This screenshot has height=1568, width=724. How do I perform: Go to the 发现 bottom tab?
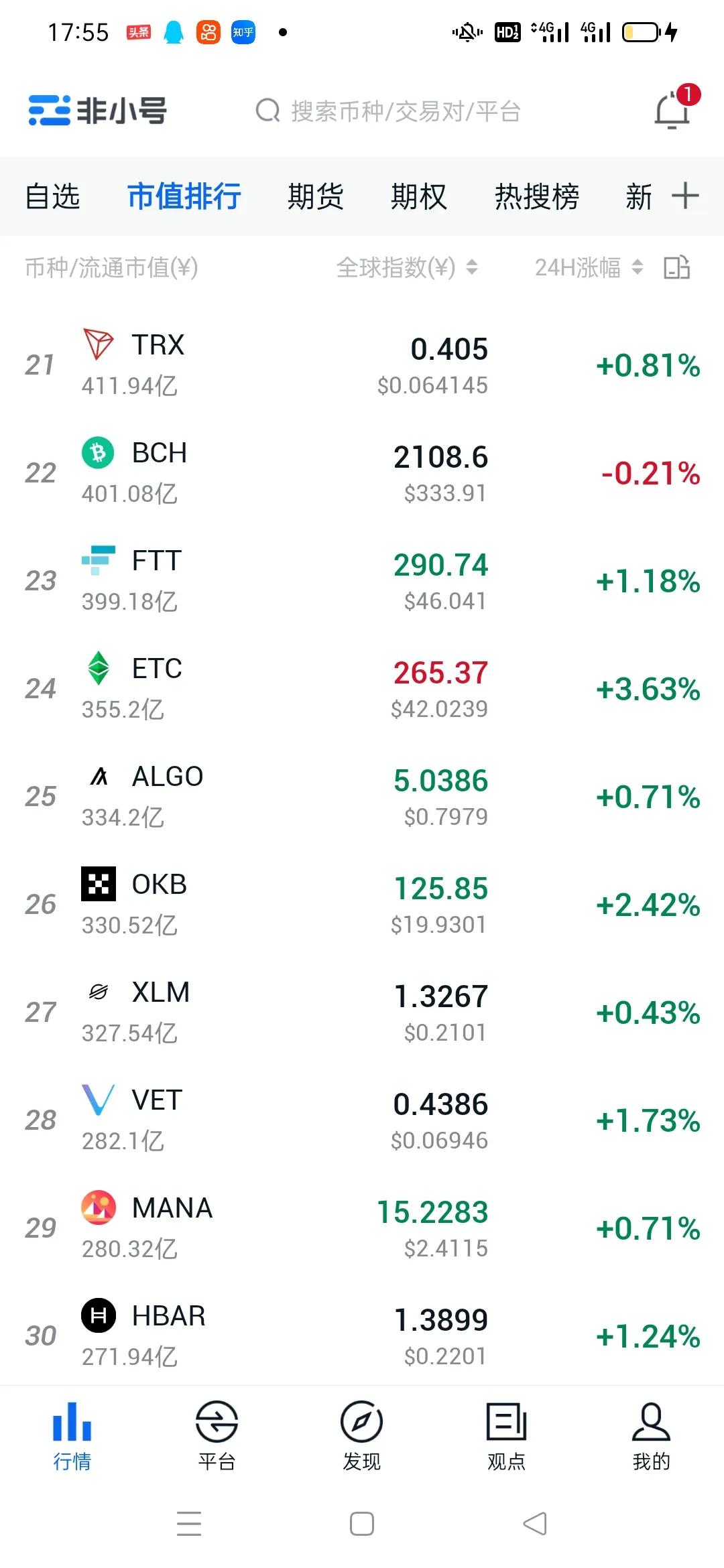361,1435
